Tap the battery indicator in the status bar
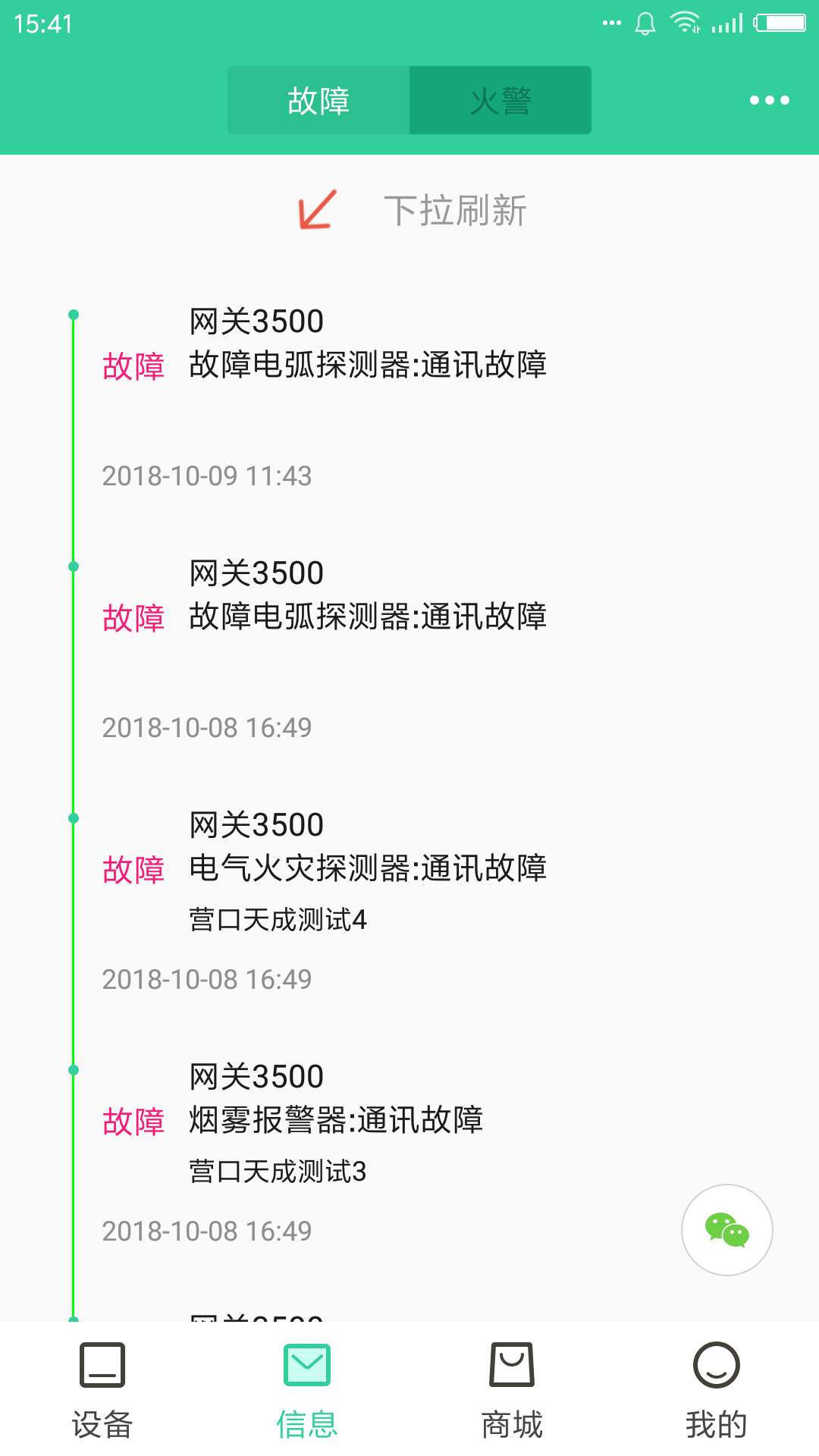This screenshot has width=819, height=1456. [x=780, y=23]
